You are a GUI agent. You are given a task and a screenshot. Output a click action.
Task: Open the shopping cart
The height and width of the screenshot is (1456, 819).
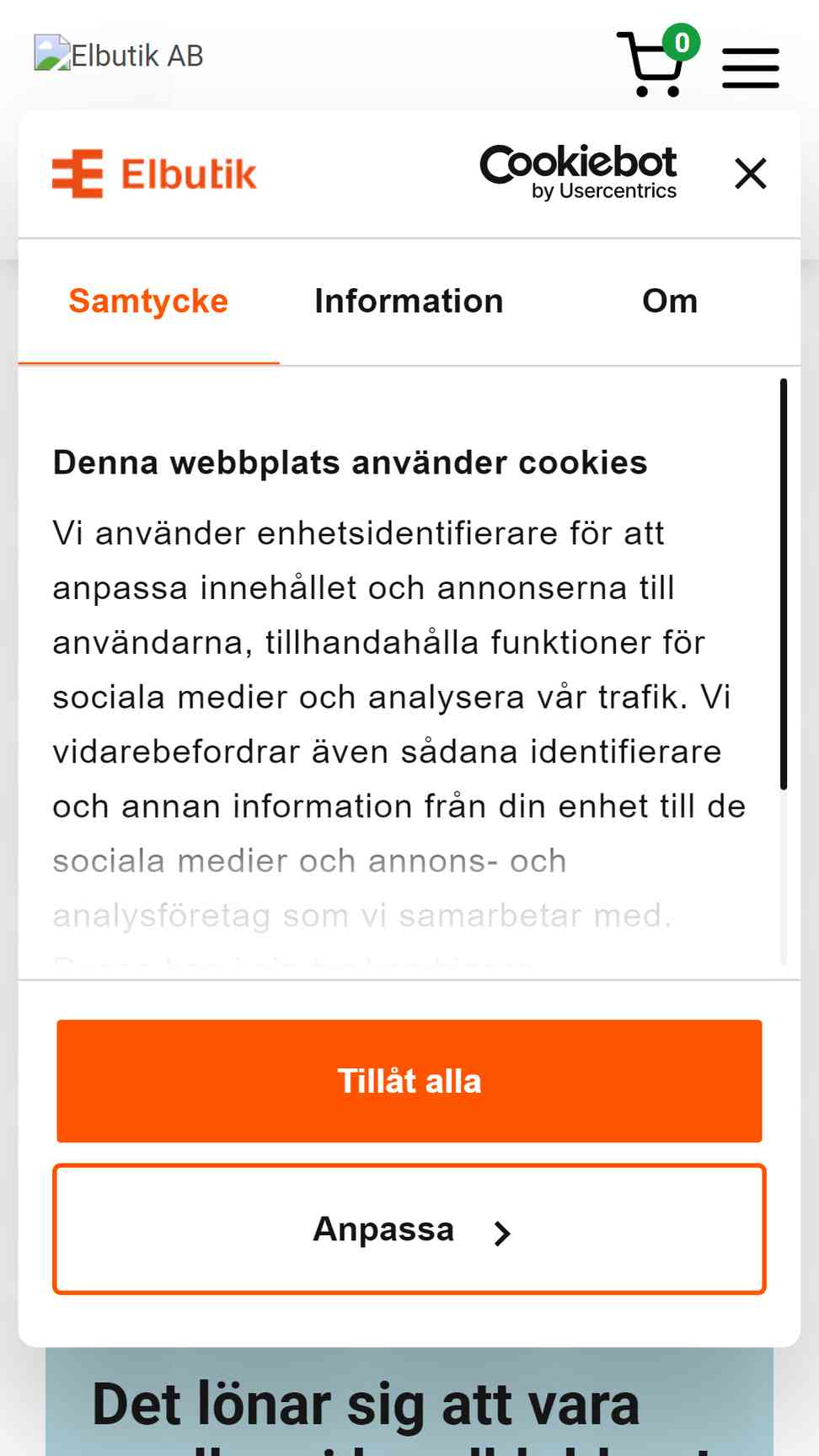pyautogui.click(x=657, y=62)
